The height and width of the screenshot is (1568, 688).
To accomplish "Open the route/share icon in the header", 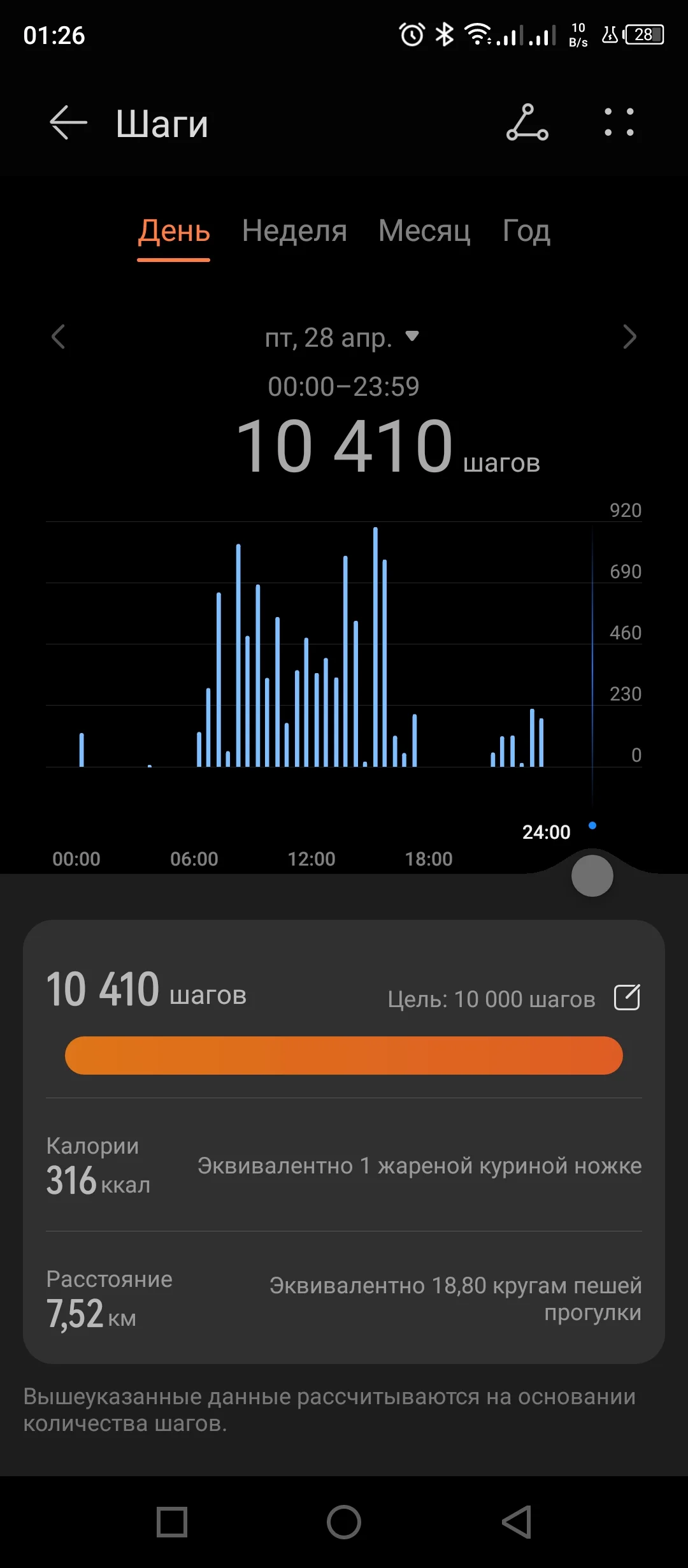I will coord(527,122).
